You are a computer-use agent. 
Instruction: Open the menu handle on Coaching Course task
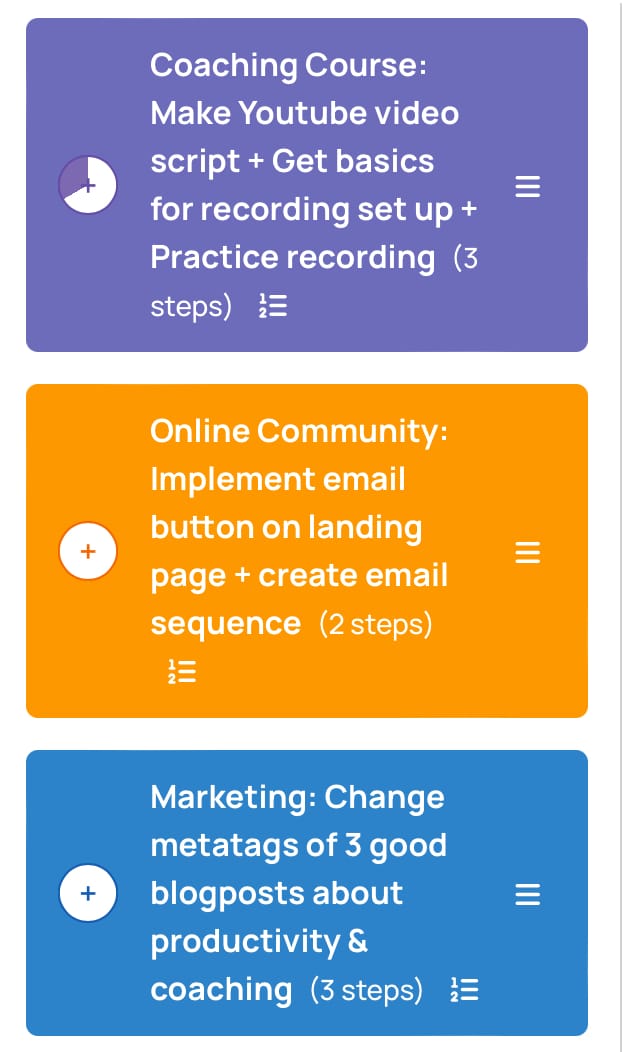pos(527,186)
